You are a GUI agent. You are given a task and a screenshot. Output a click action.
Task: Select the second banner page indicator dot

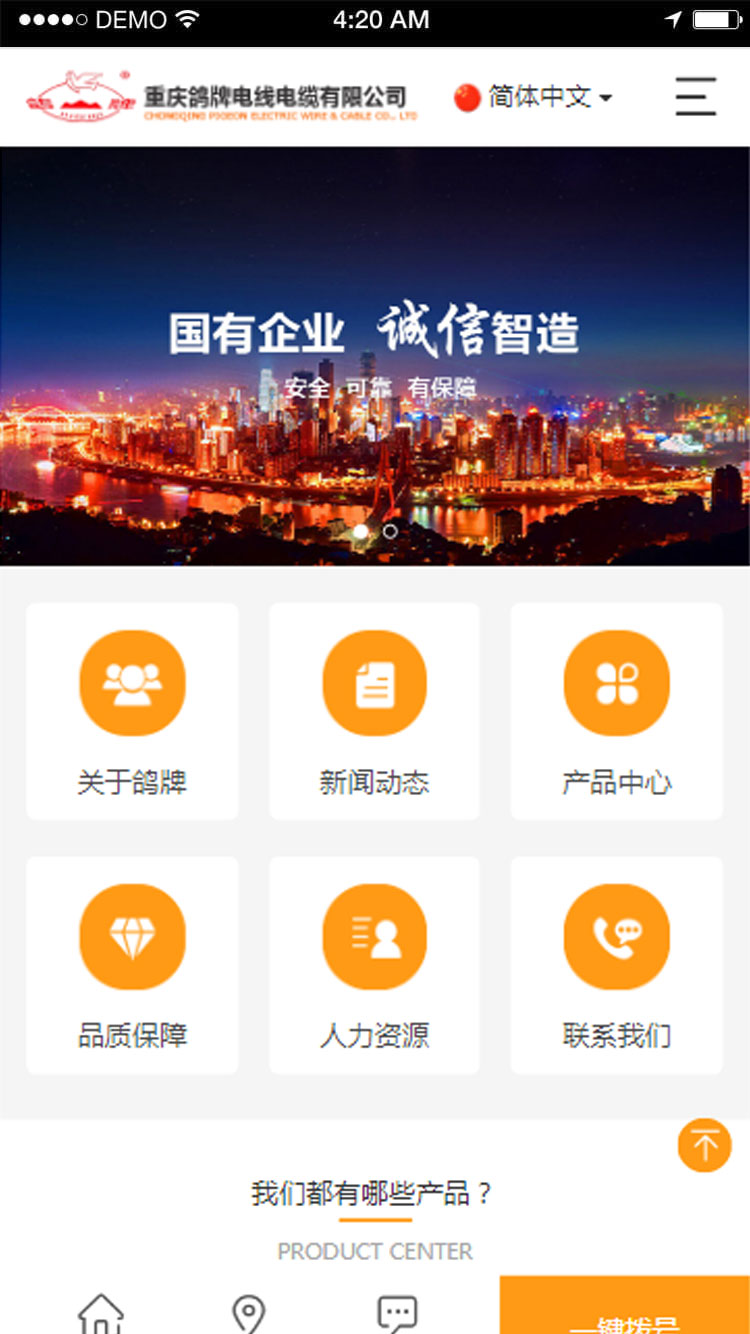[x=390, y=531]
